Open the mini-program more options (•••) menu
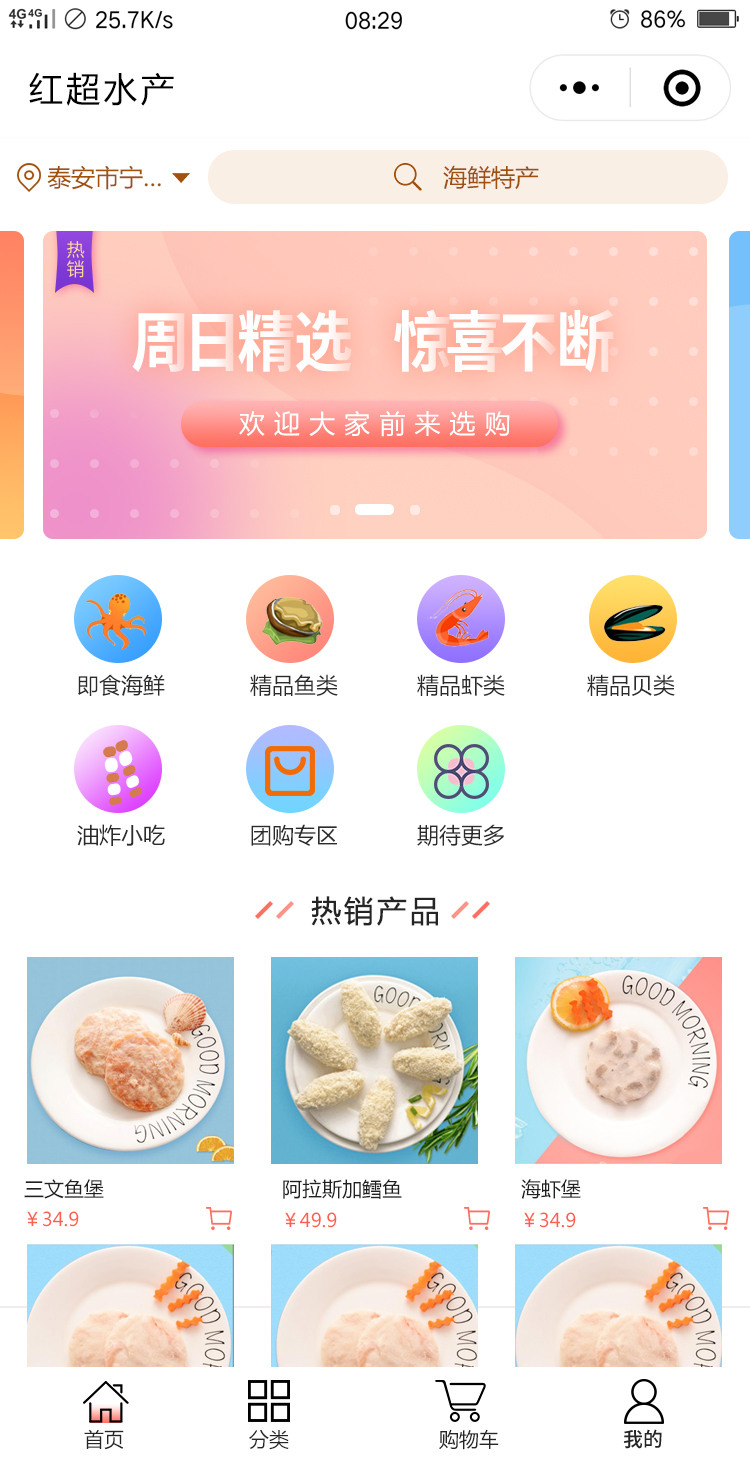This screenshot has height=1471, width=750. coord(578,88)
